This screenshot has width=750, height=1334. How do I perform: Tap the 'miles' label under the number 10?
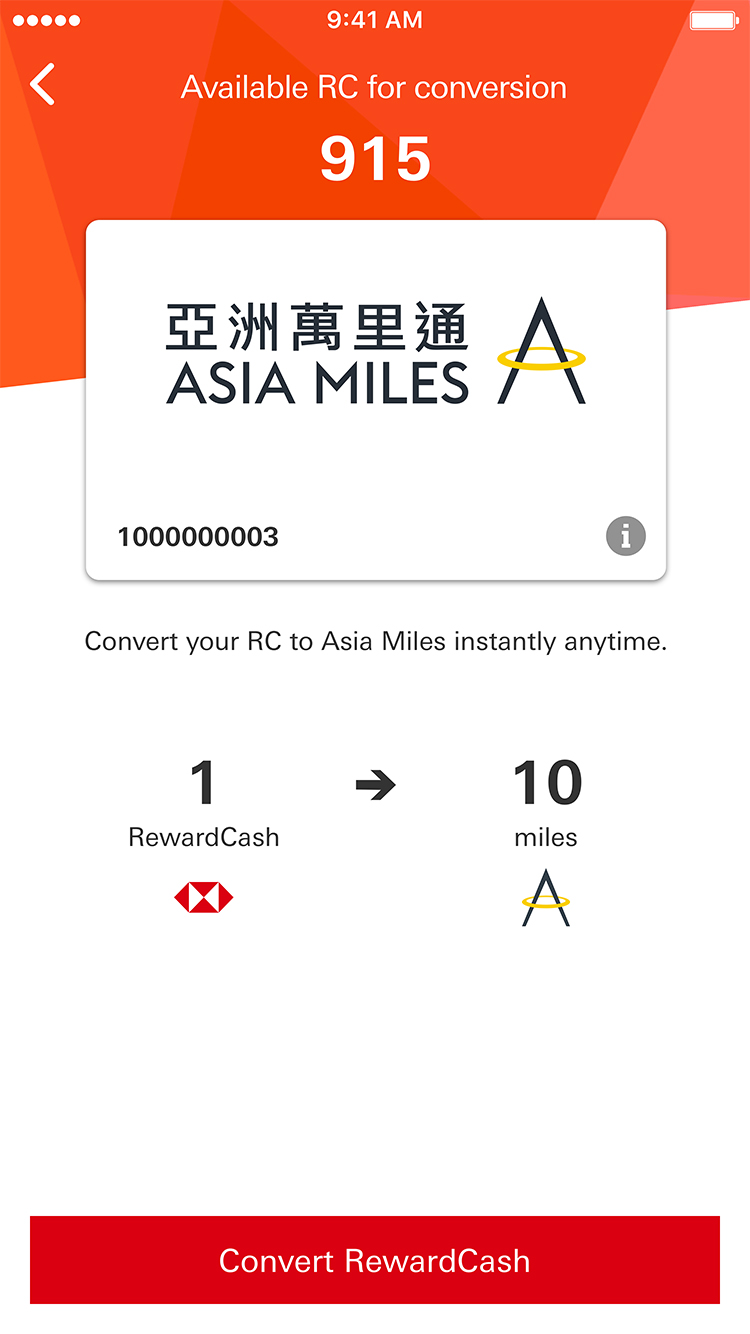(546, 838)
